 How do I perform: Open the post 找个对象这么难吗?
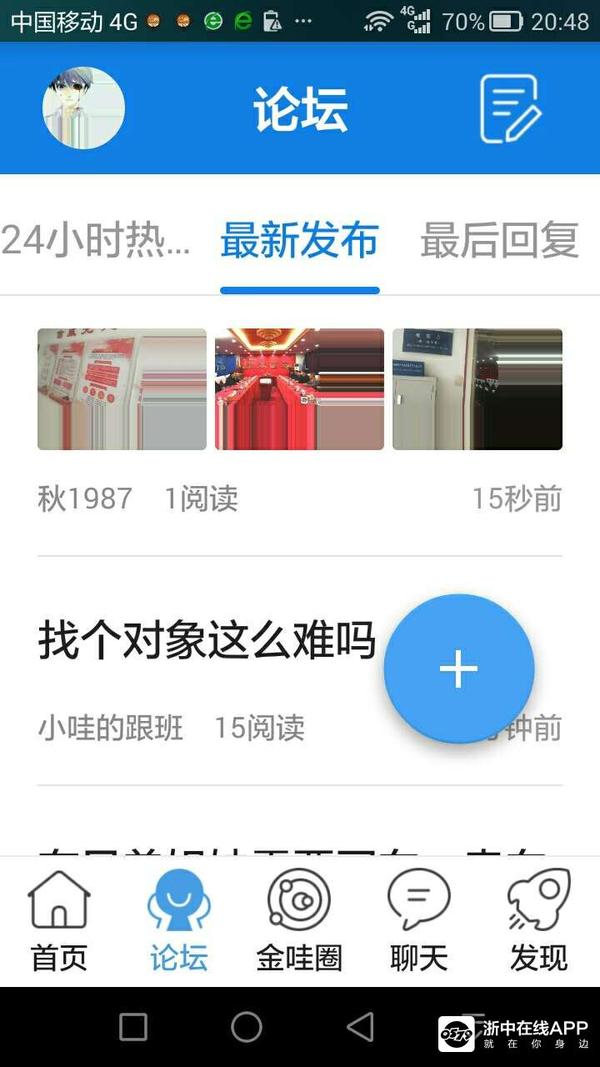click(207, 640)
